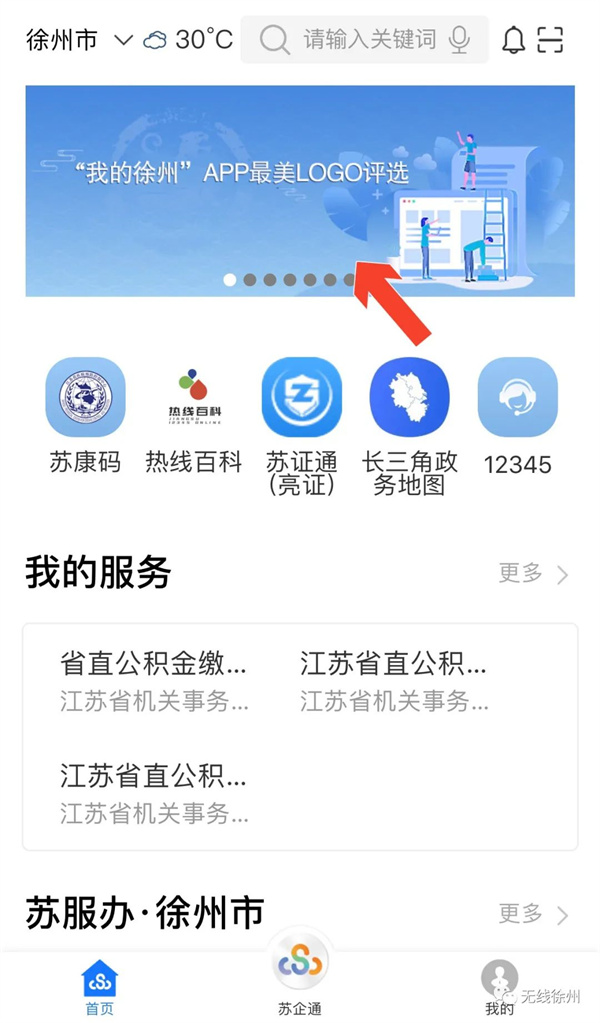This screenshot has height=1023, width=600.
Task: Open the notifications bell
Action: coord(513,40)
